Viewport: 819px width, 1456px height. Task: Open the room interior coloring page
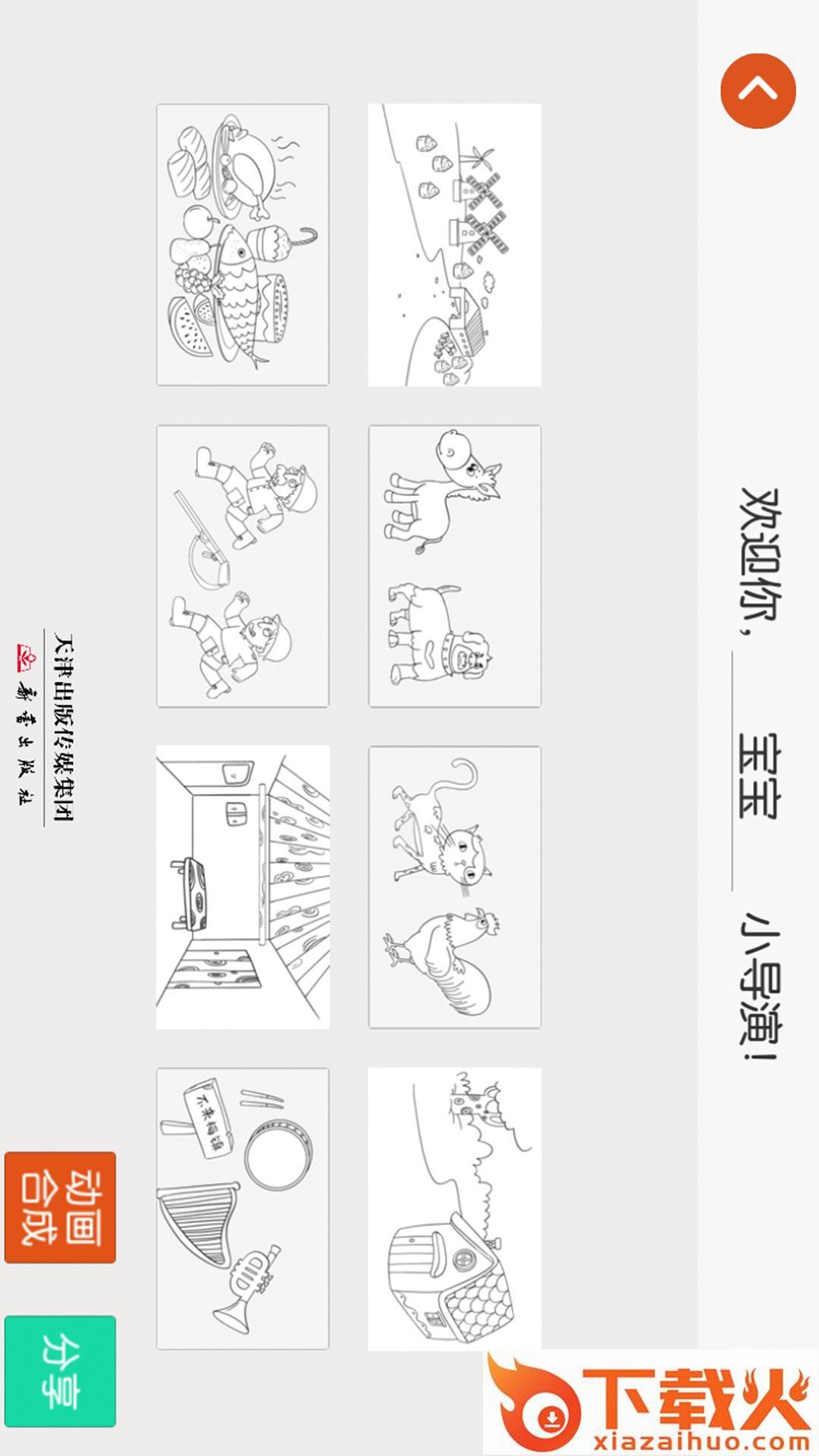click(x=243, y=886)
